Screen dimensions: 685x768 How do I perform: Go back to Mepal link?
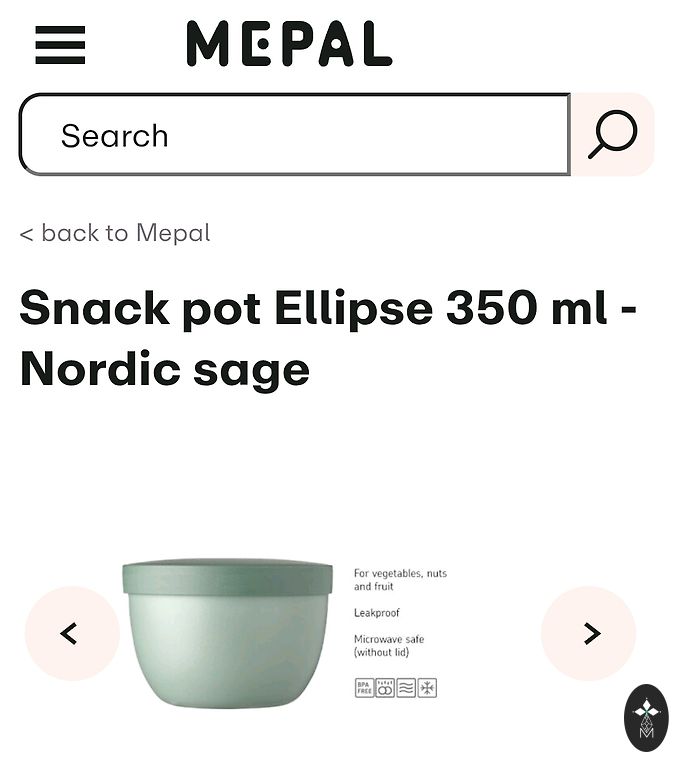[115, 233]
